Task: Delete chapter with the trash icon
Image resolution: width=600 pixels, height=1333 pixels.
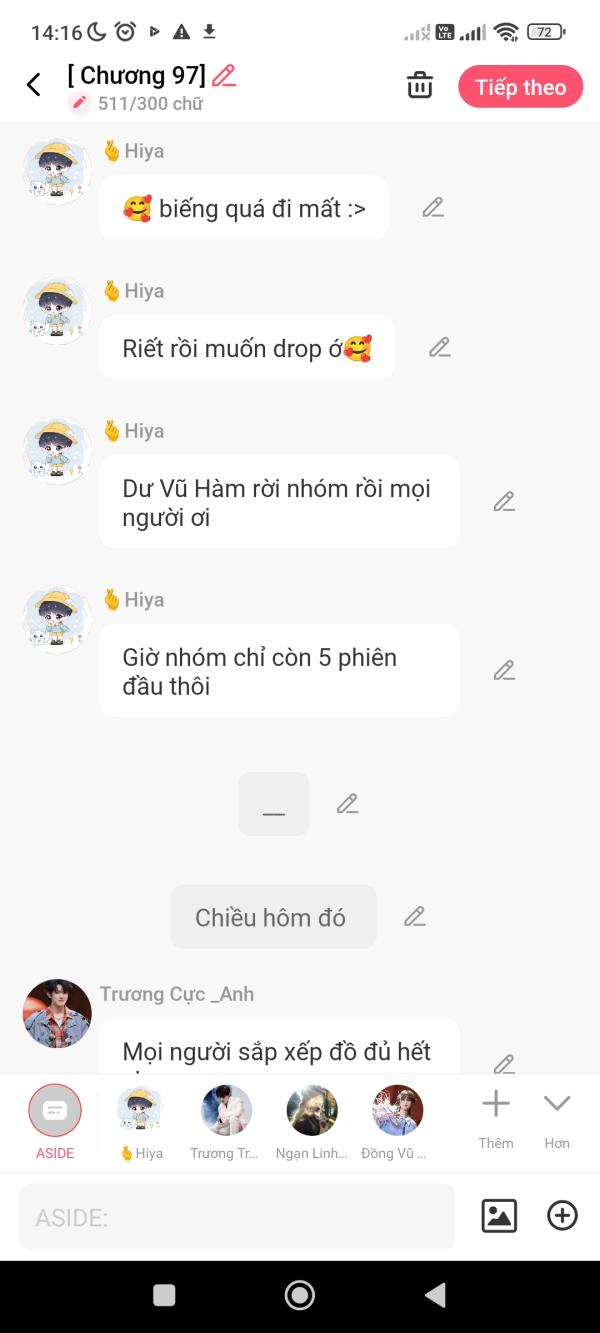Action: [x=420, y=86]
